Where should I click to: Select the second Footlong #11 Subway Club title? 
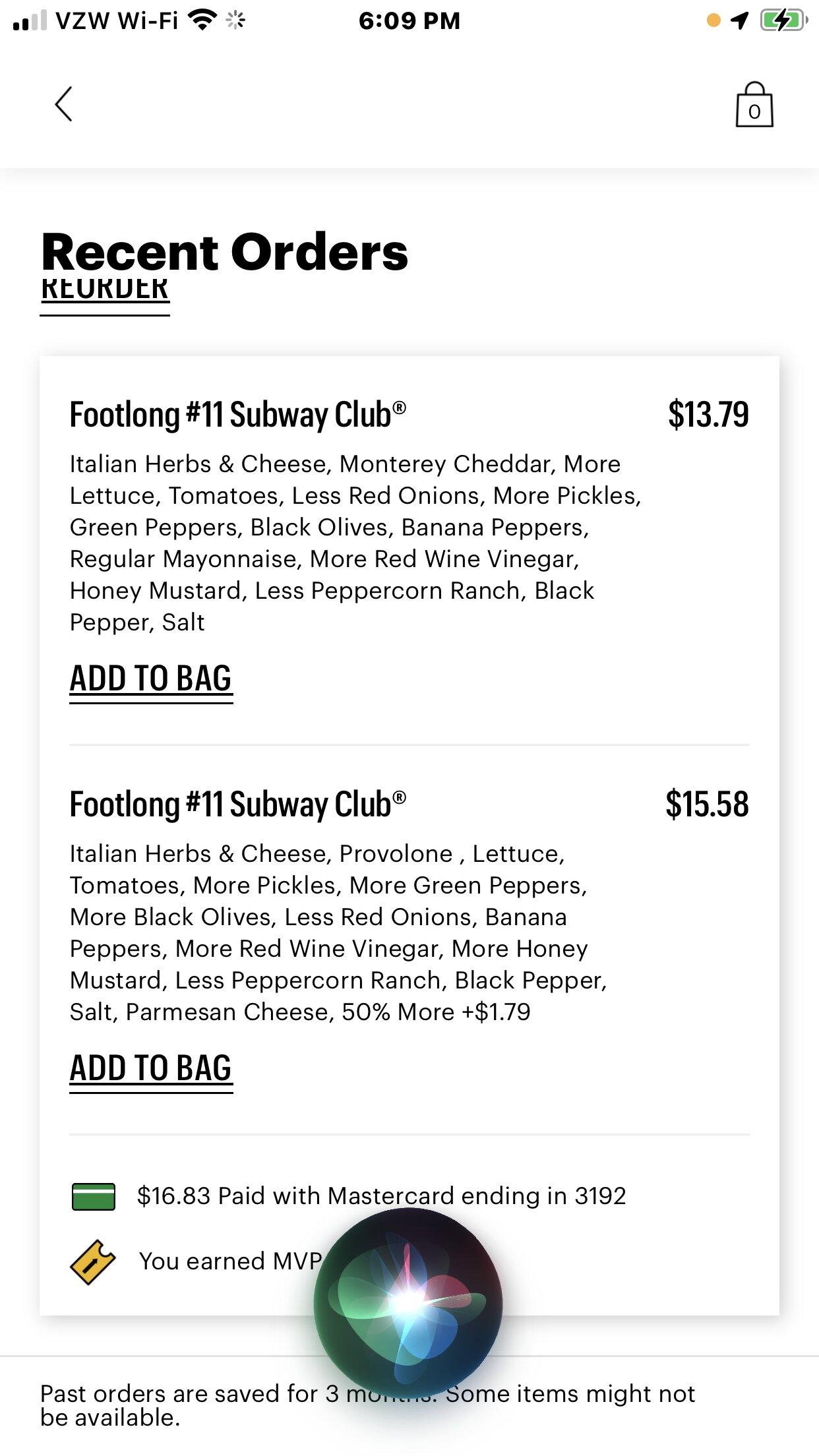pos(239,804)
